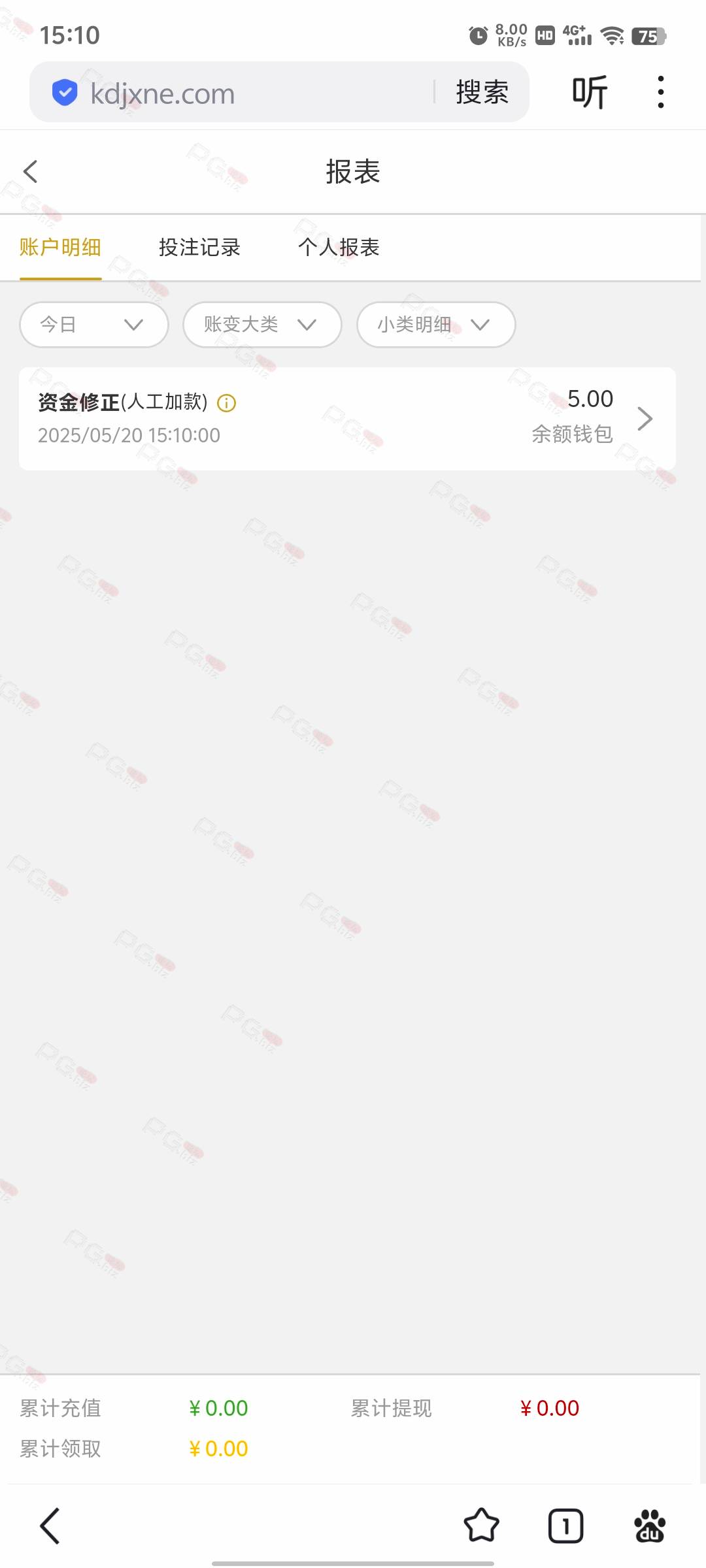Open the browser tabs switcher
Screen dimensions: 706x1568
[565, 1526]
